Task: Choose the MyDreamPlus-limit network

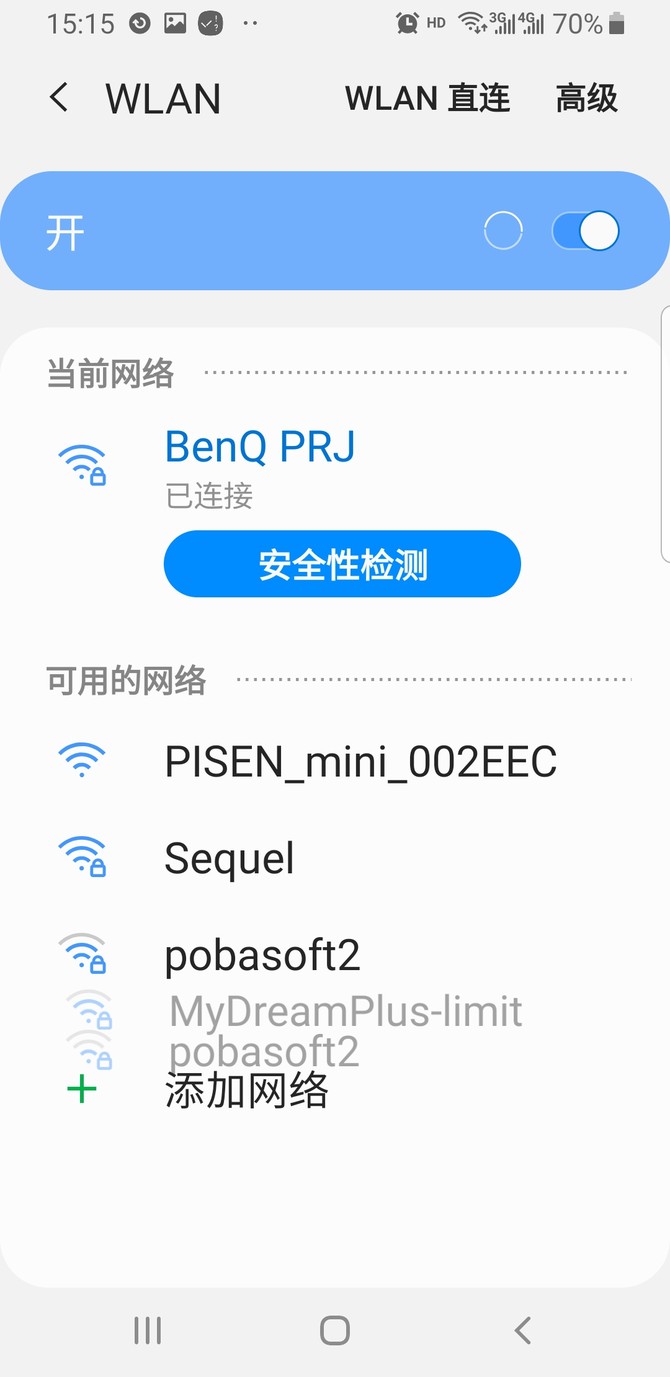Action: coord(345,1011)
